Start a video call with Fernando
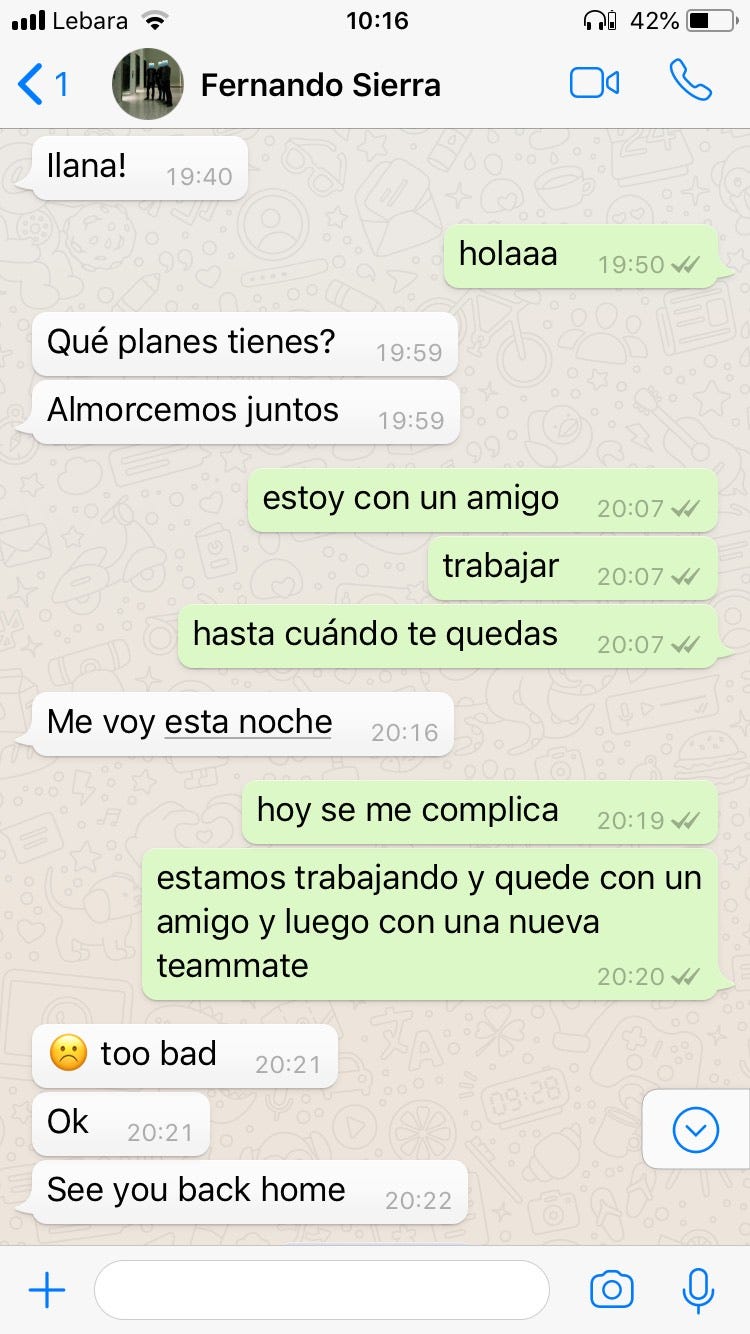Viewport: 750px width, 1334px height. coord(594,83)
